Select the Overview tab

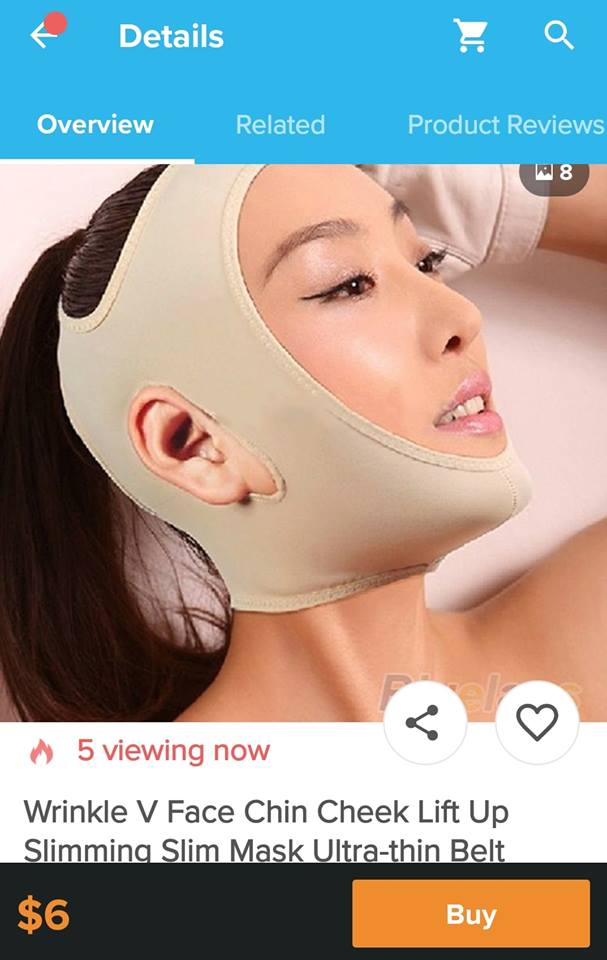(x=95, y=125)
